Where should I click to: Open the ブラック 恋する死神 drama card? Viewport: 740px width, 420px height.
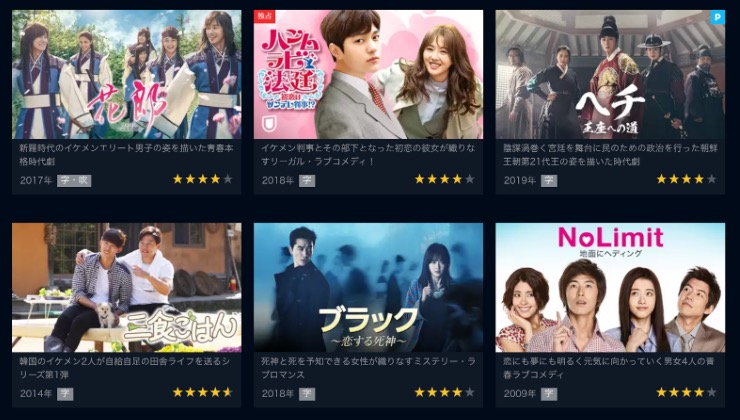pos(368,287)
